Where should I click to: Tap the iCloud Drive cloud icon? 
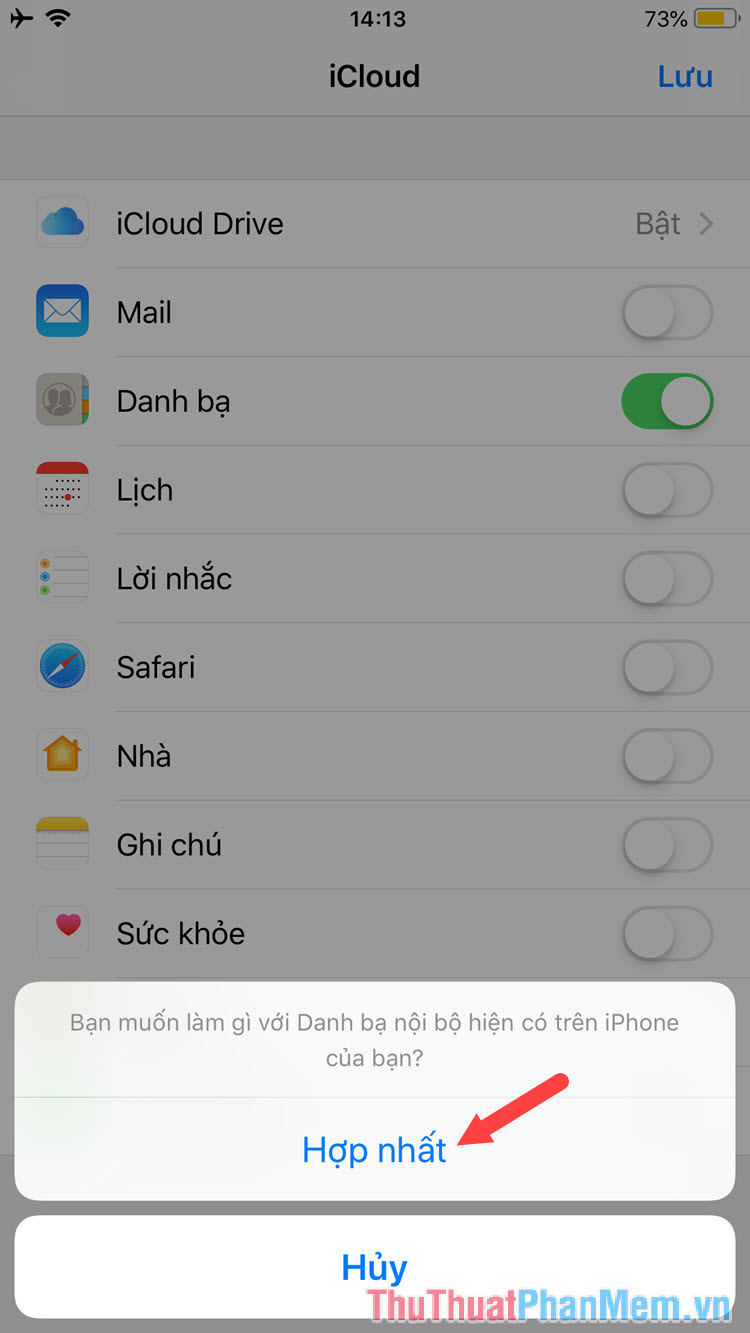62,222
